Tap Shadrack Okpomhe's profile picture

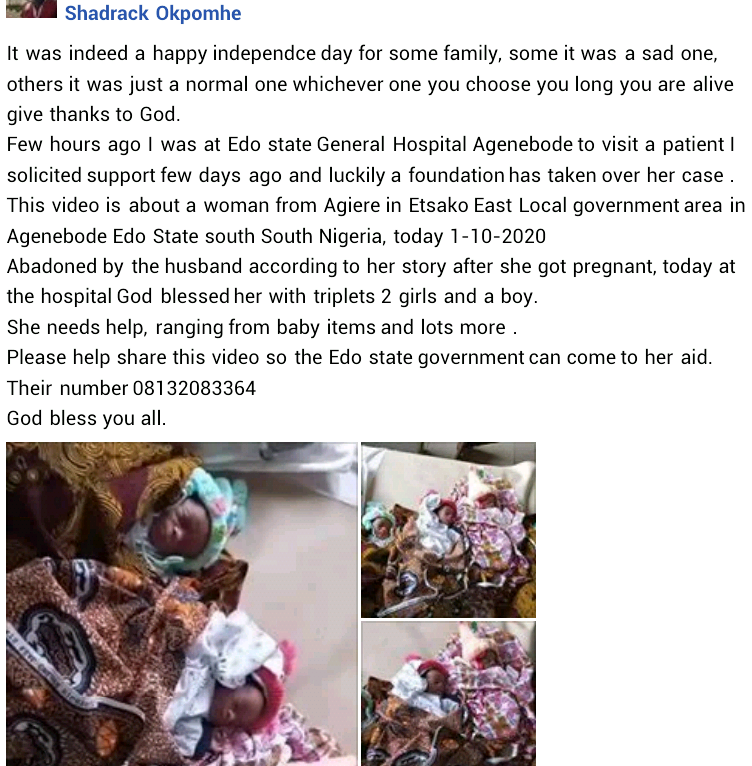click(x=30, y=8)
